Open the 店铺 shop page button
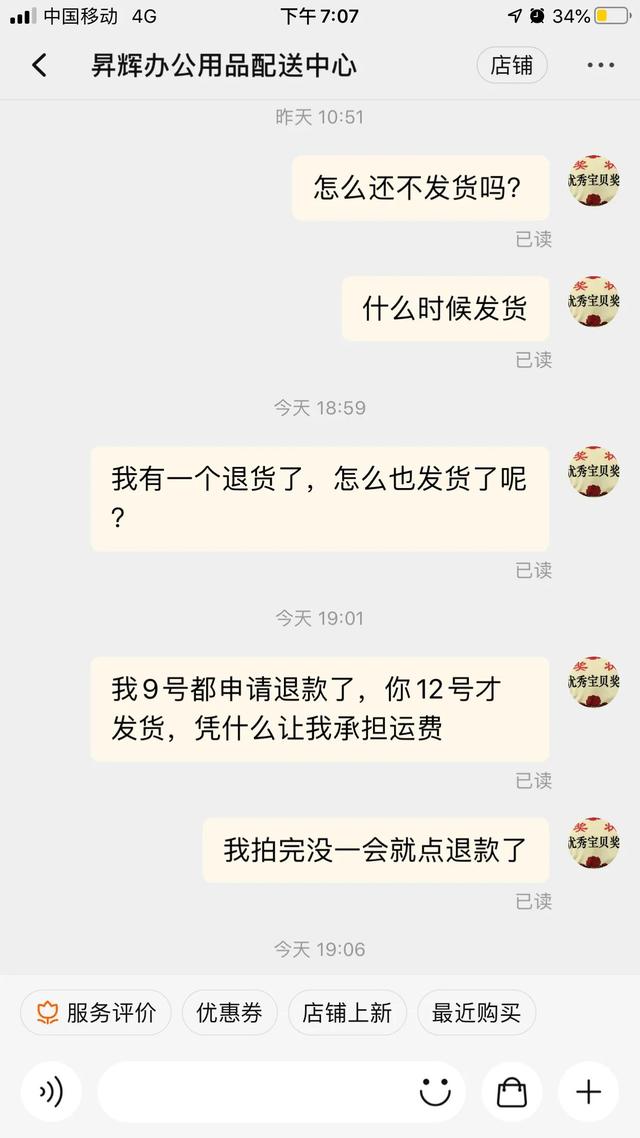The image size is (640, 1138). (511, 66)
